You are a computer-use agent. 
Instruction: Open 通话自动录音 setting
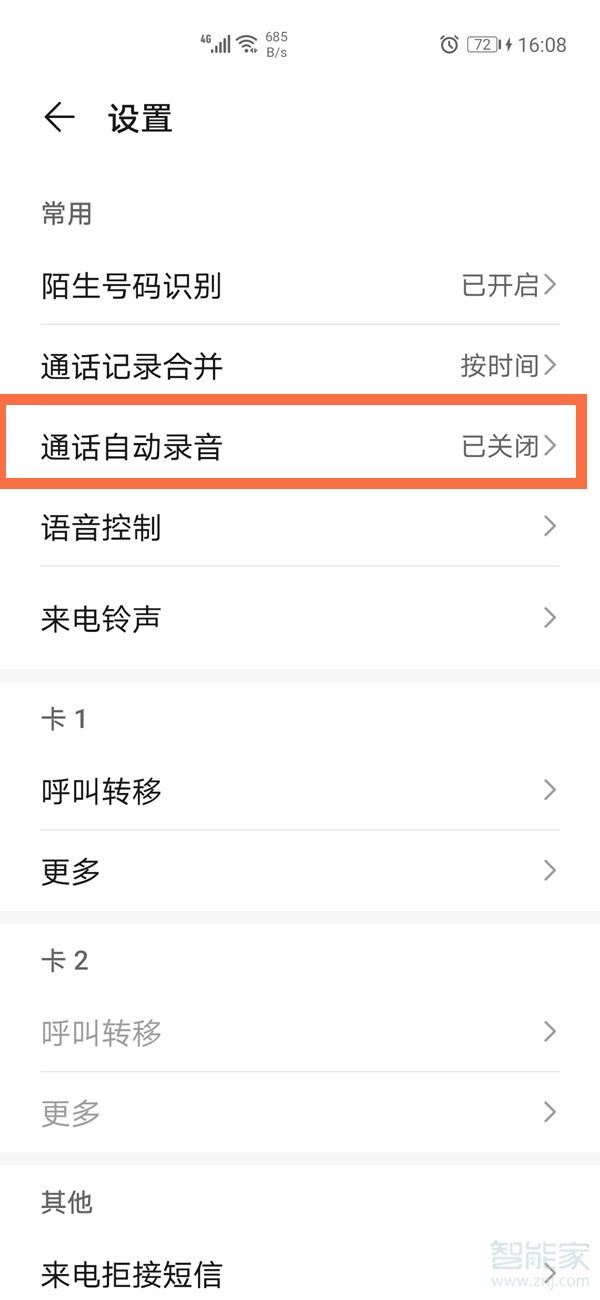tap(300, 446)
